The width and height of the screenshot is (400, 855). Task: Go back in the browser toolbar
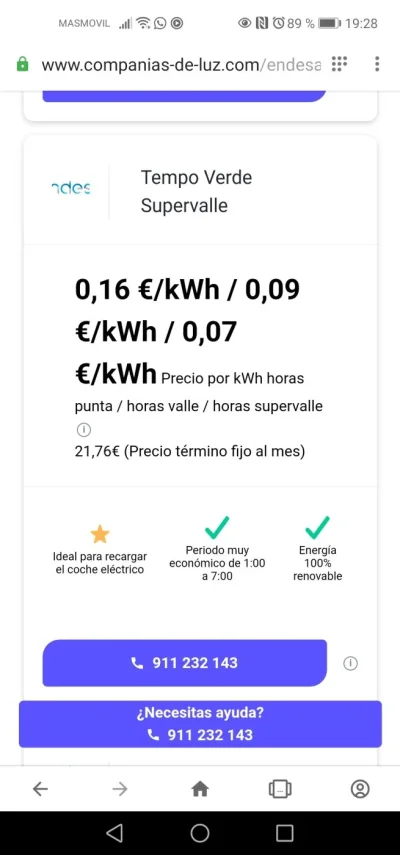40,788
